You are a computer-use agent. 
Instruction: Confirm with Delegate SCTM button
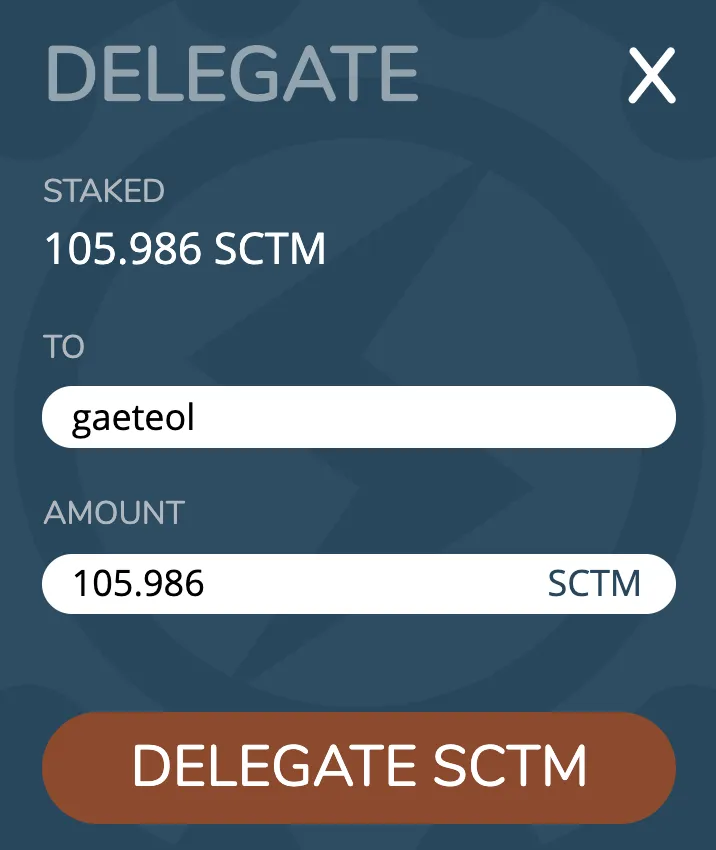[x=358, y=767]
